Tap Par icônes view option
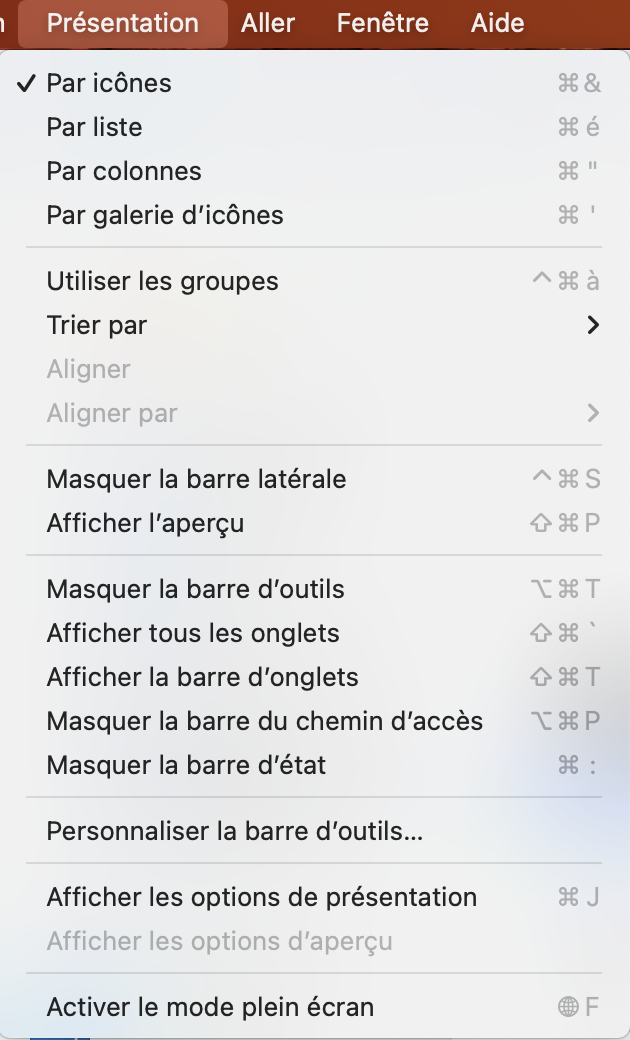630x1040 pixels. point(109,83)
